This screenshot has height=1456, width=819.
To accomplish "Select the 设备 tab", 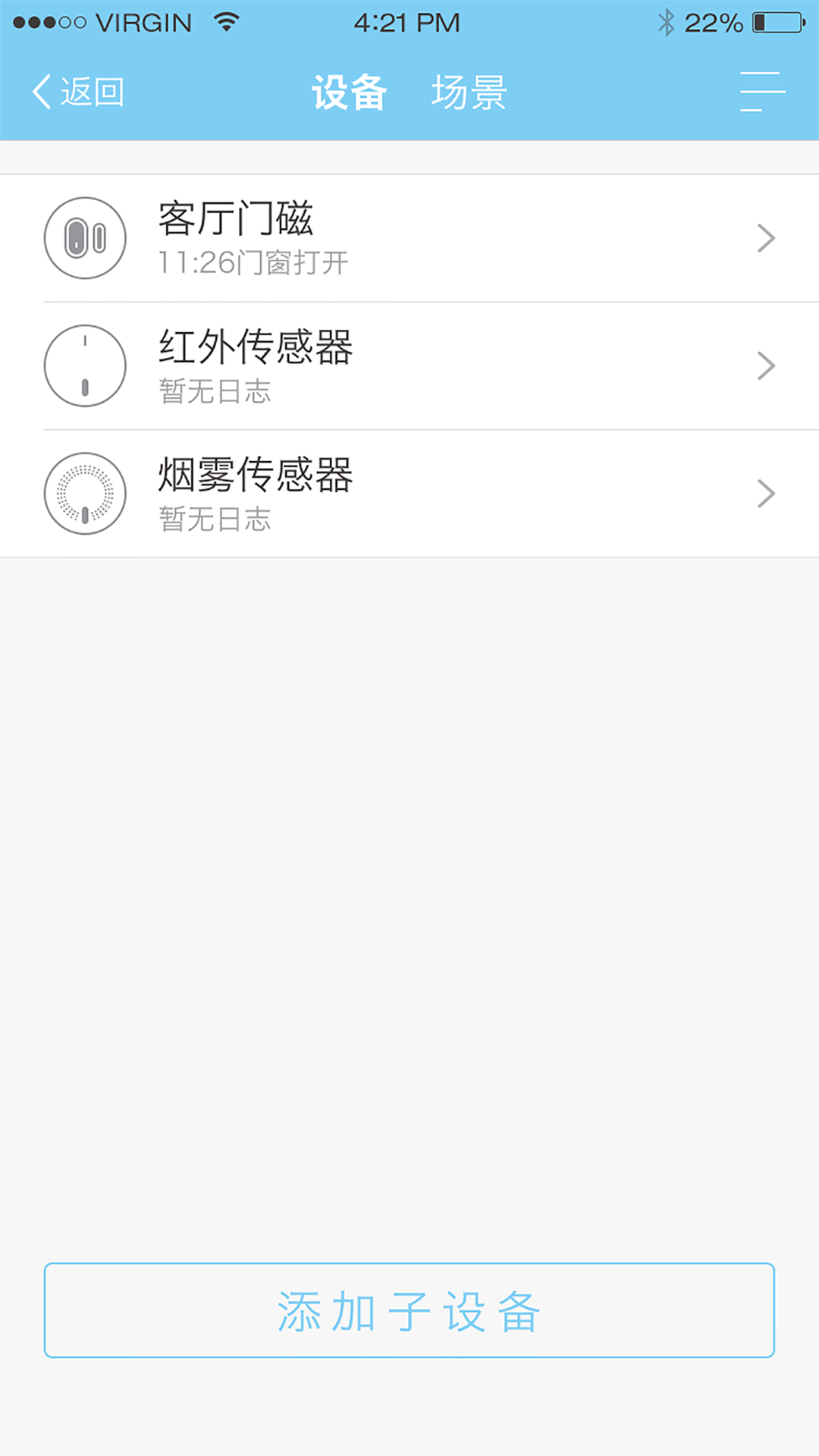I will [350, 93].
